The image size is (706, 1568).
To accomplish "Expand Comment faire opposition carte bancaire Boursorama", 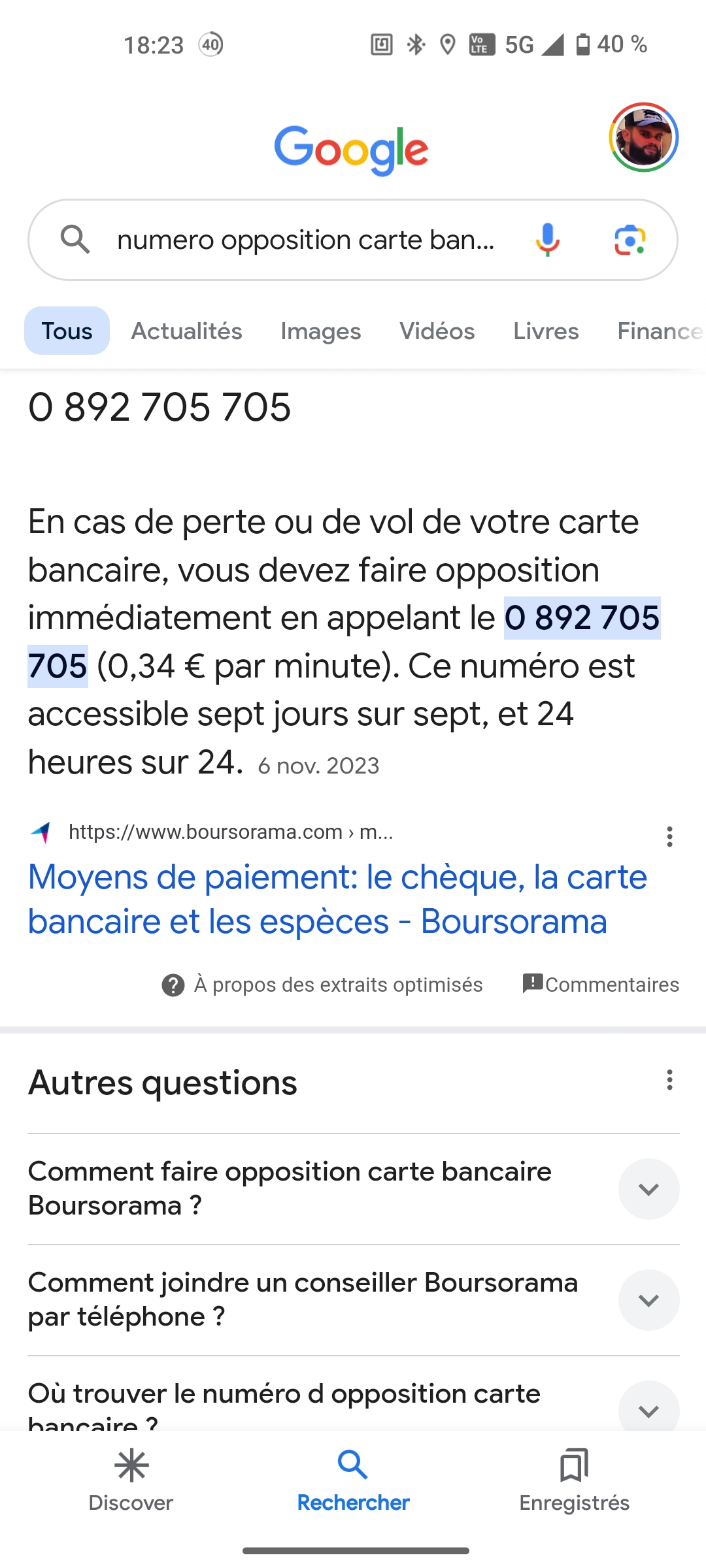I will point(648,1189).
